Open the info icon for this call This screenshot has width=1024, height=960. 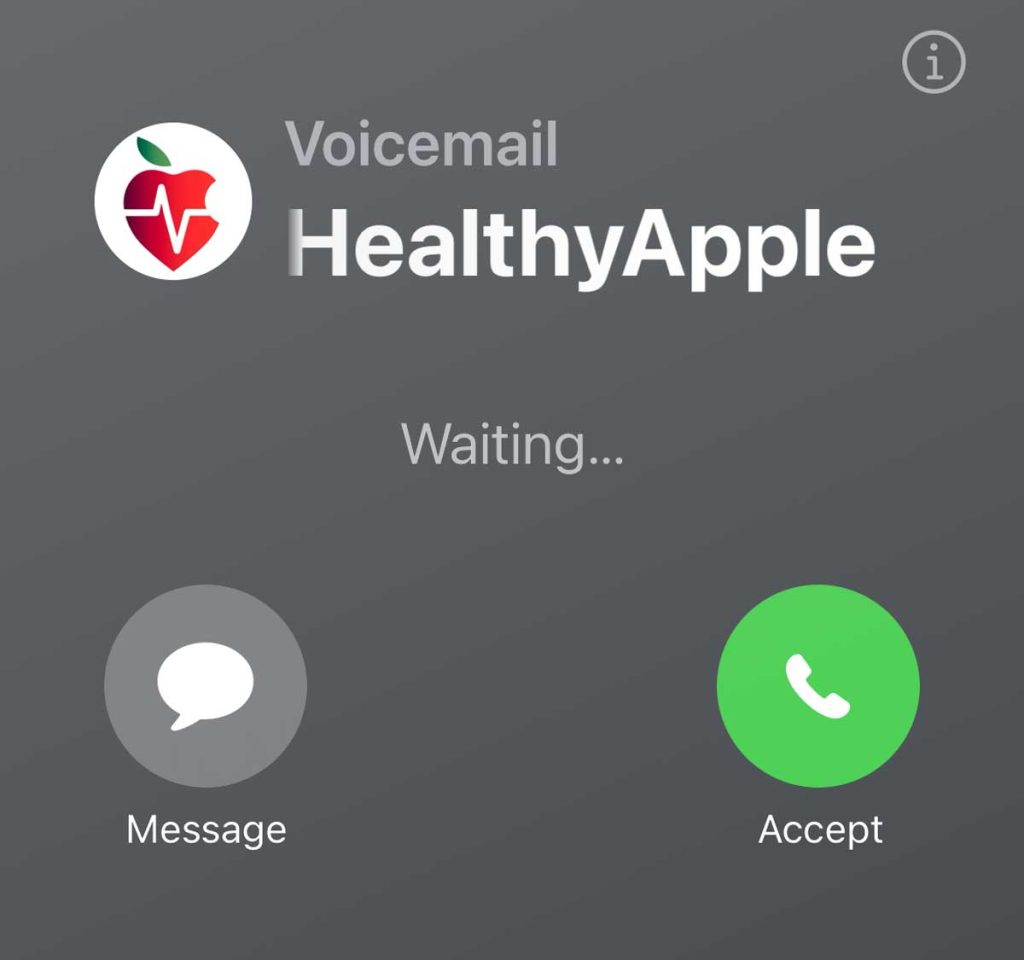click(x=934, y=65)
